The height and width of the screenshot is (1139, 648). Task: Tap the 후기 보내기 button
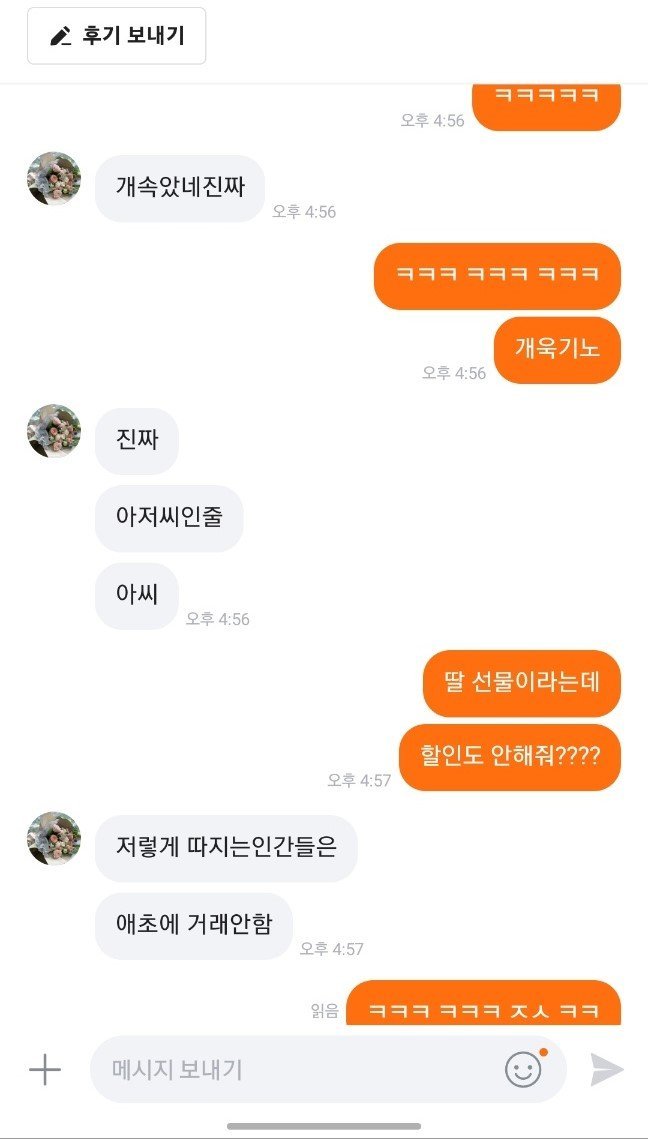[x=116, y=36]
